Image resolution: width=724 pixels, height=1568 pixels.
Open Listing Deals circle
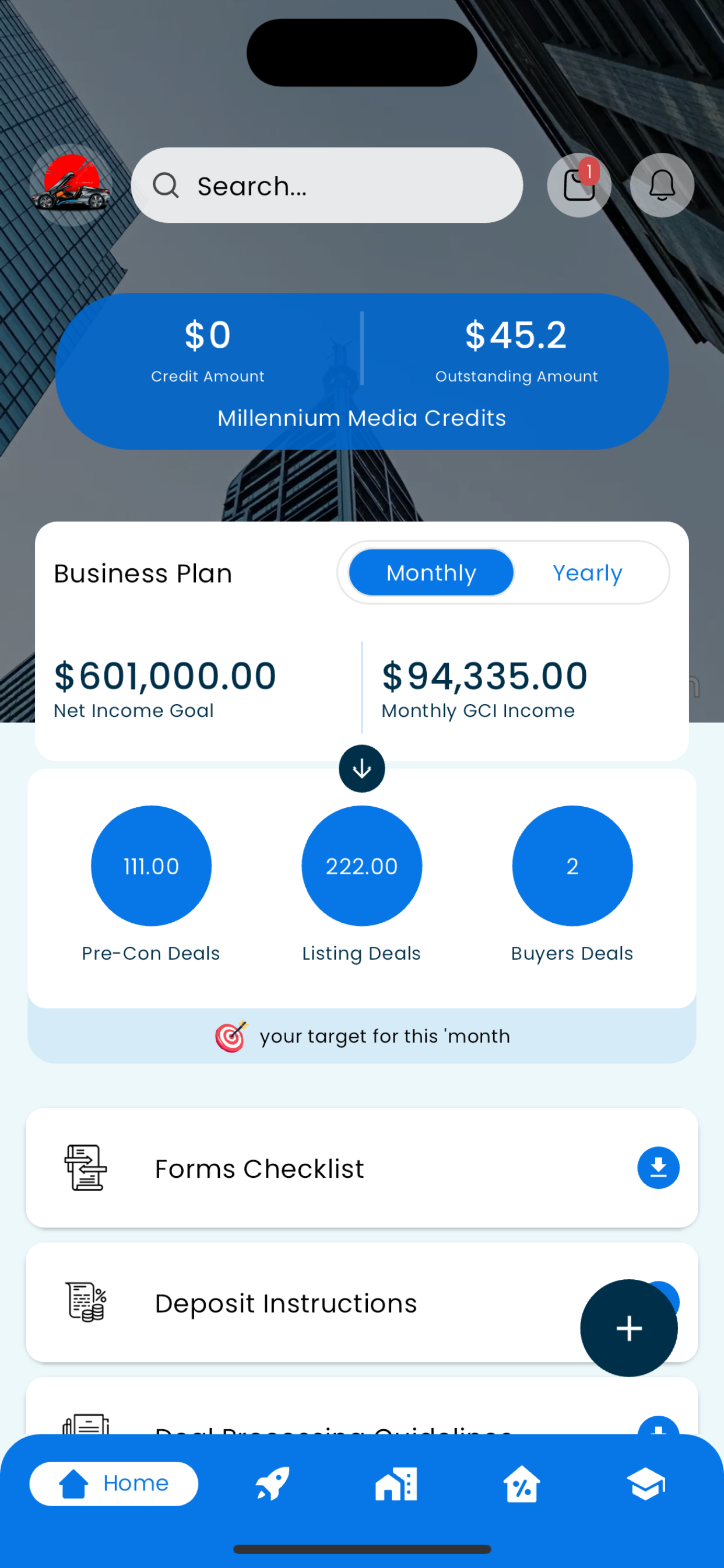(361, 866)
